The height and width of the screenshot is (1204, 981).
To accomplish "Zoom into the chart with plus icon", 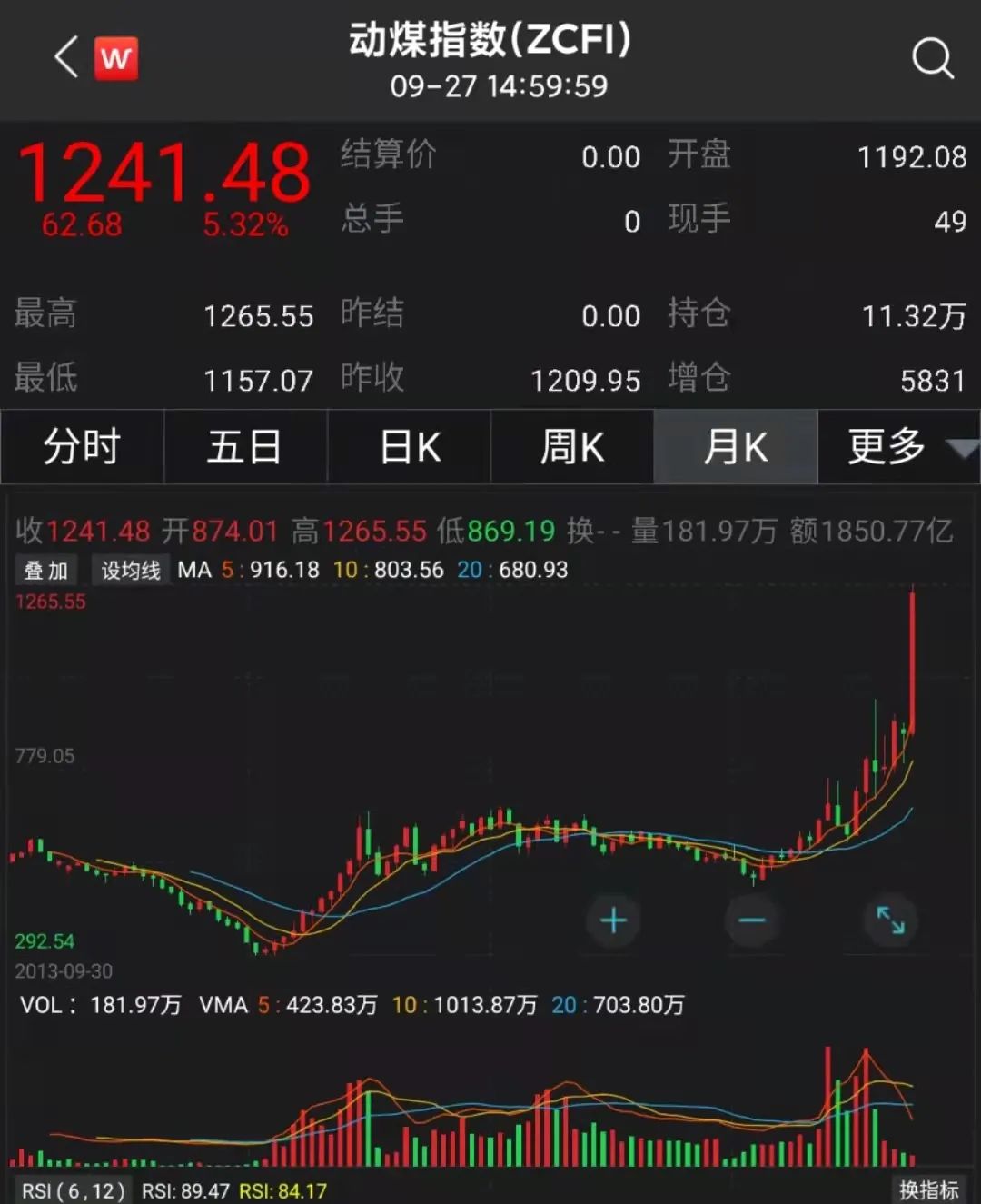I will (x=613, y=920).
